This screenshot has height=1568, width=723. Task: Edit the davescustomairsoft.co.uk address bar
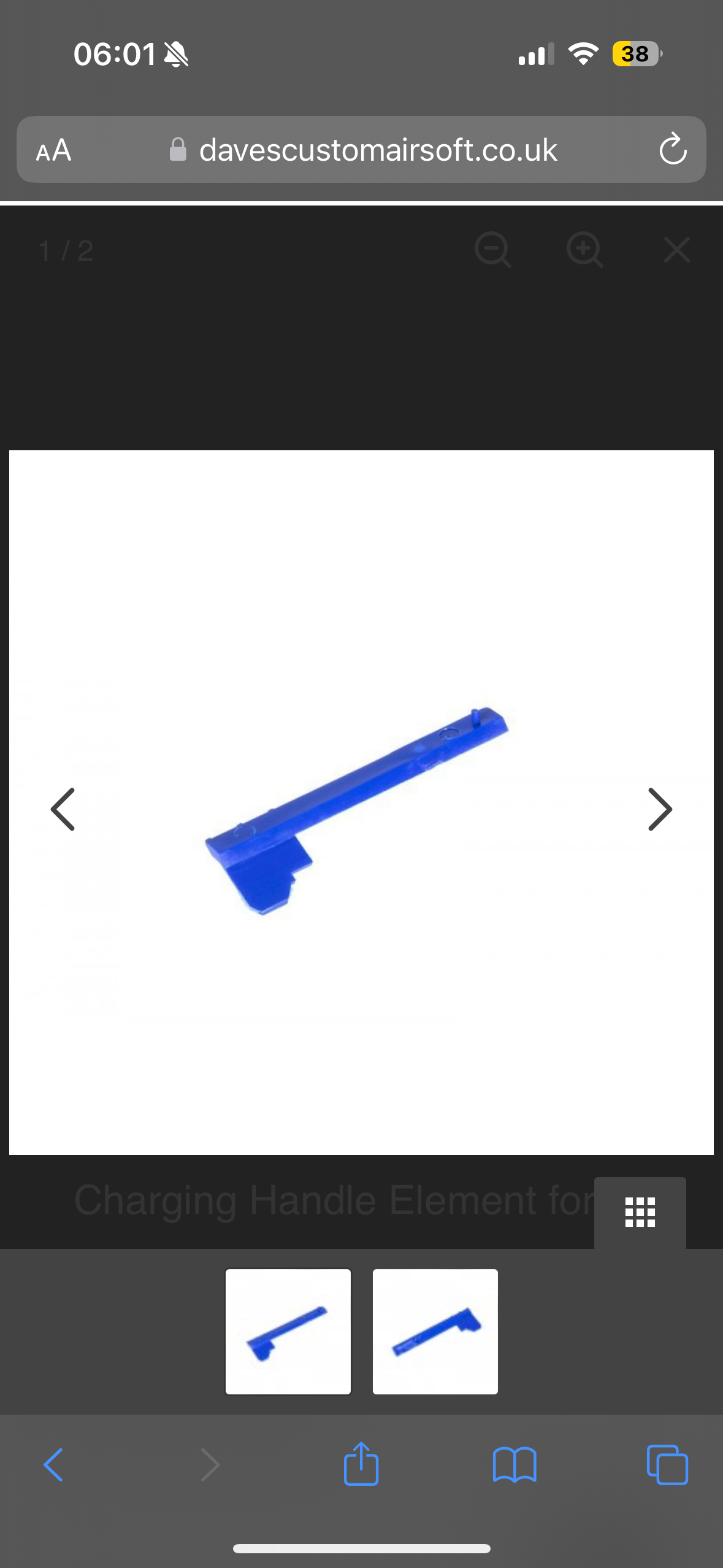(x=377, y=150)
